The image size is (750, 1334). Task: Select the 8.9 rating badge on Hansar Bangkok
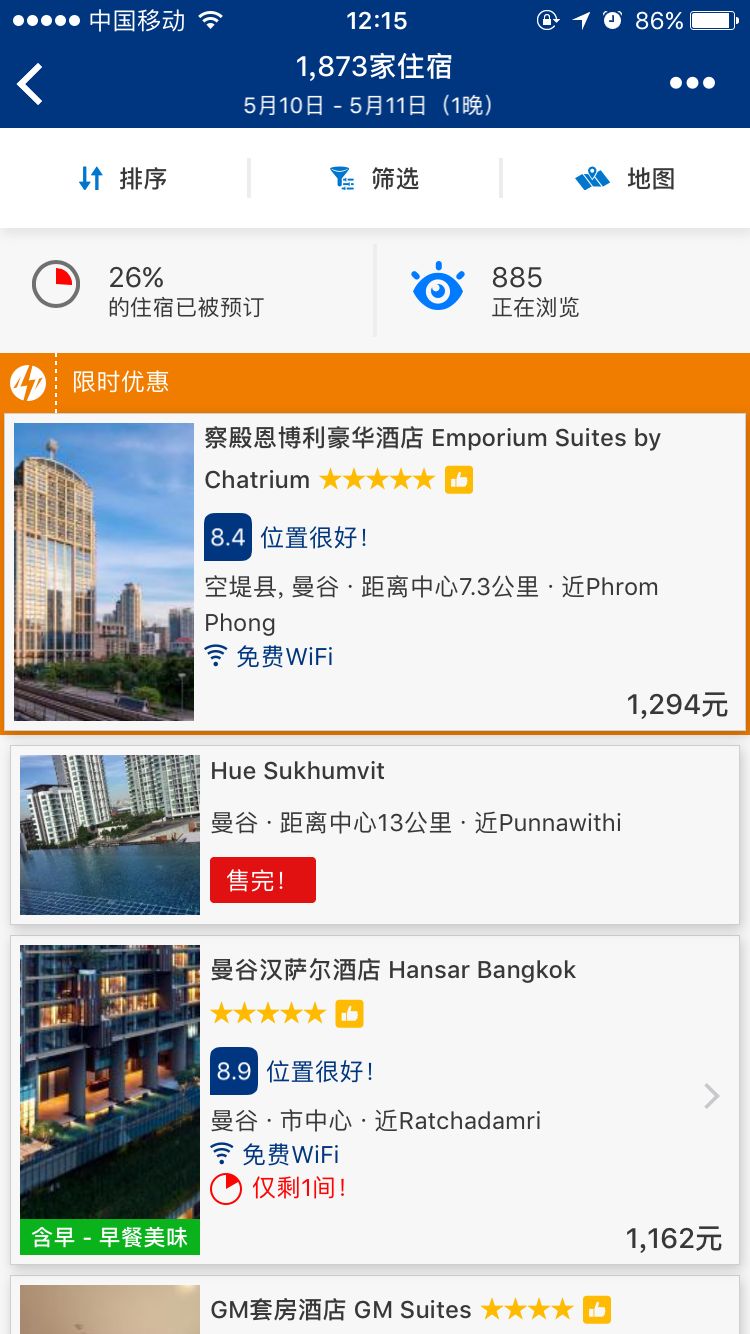[233, 1071]
